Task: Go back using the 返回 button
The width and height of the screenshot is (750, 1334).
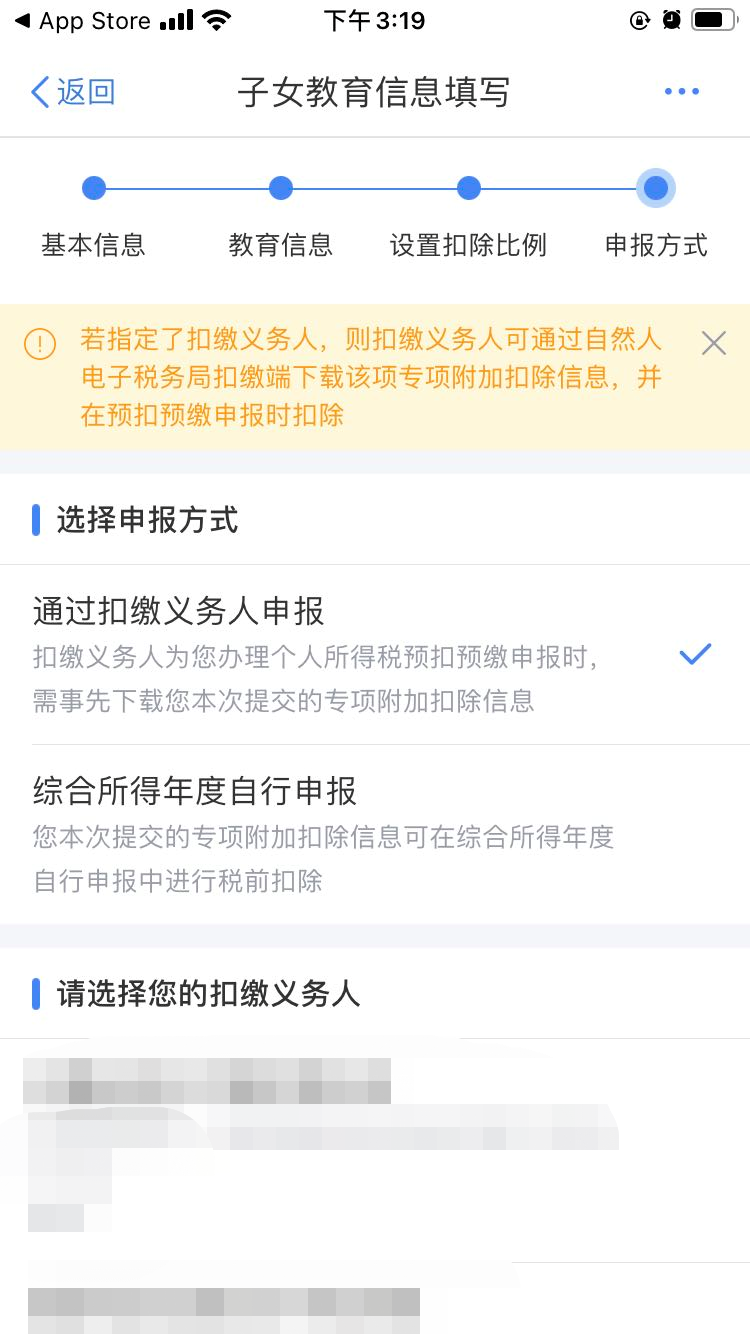Action: (73, 92)
